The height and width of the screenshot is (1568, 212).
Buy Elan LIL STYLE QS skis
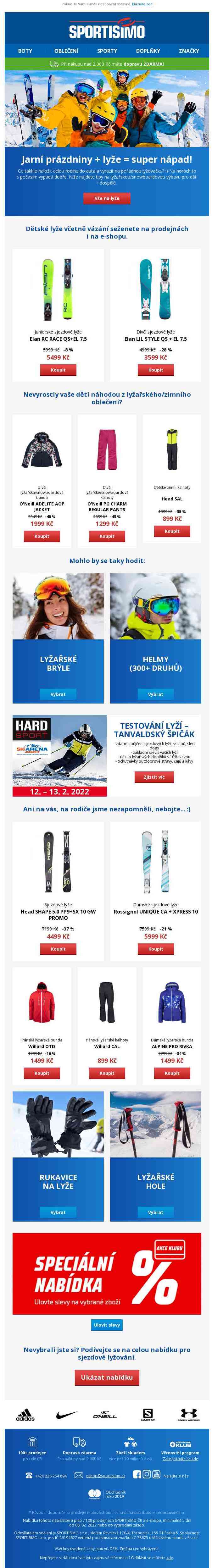coord(155,369)
